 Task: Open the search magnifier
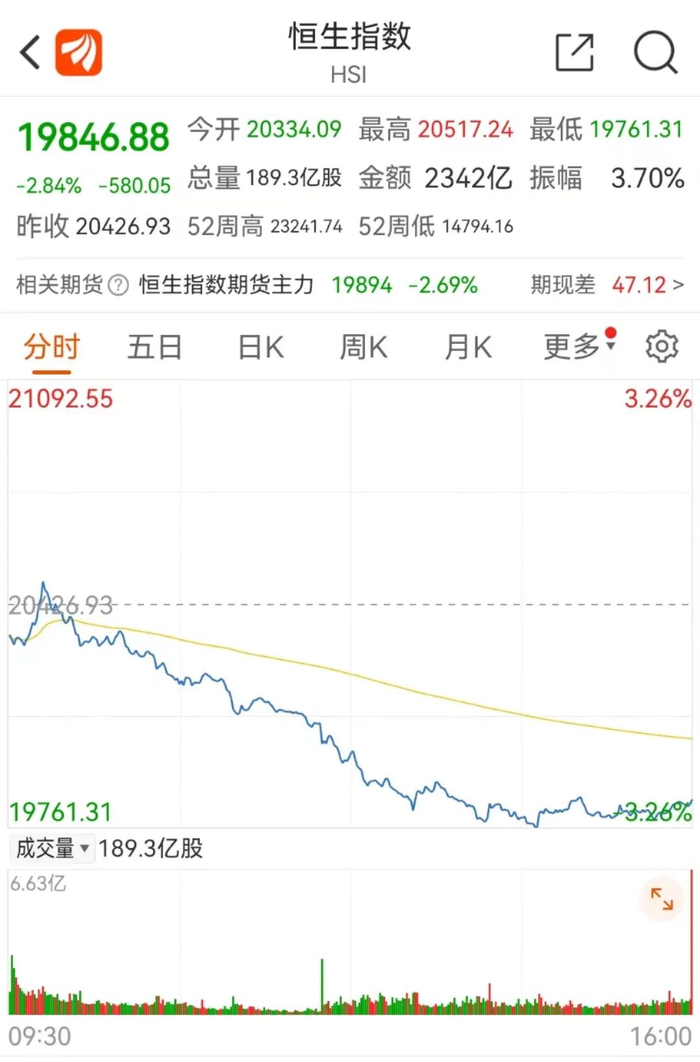(x=655, y=52)
